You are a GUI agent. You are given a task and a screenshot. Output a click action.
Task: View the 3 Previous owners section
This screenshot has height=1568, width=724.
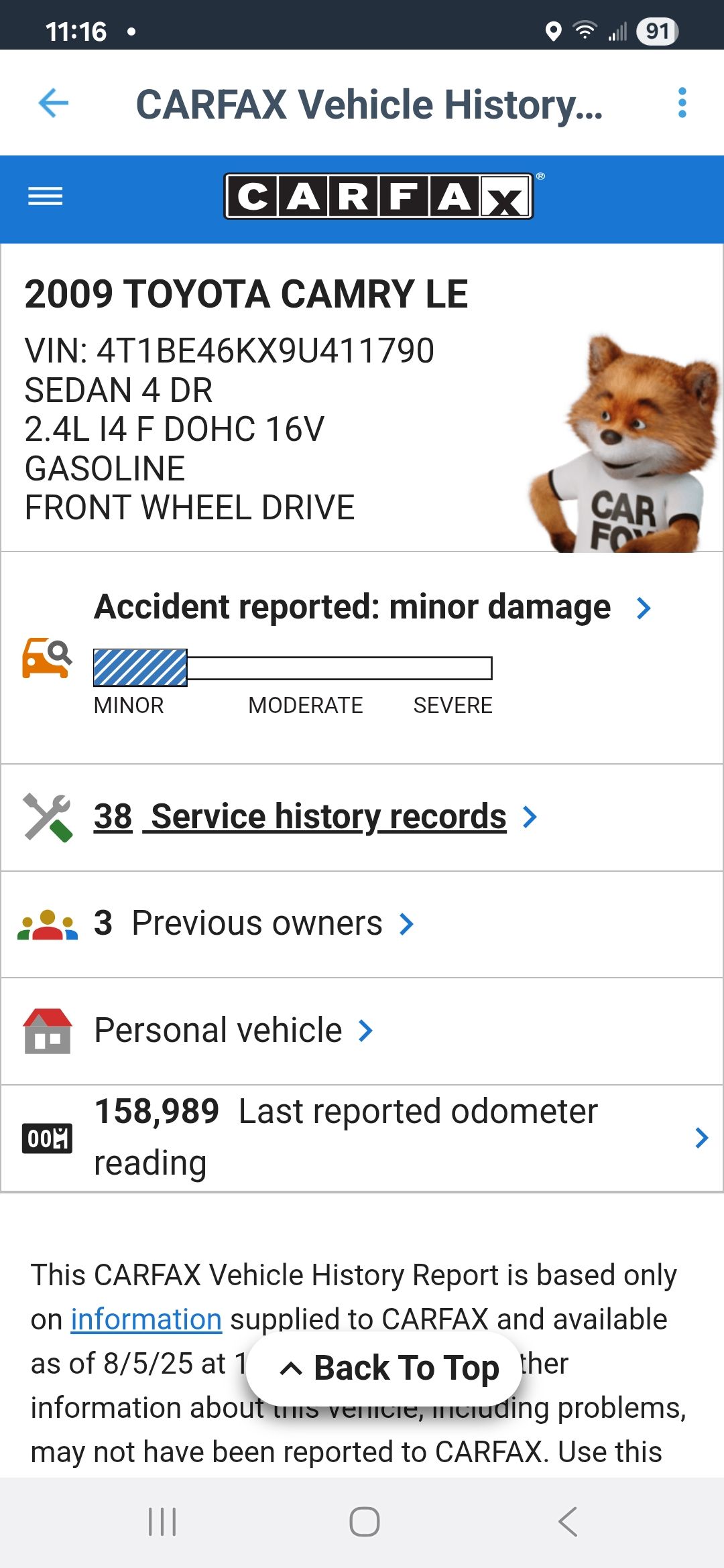[256, 923]
